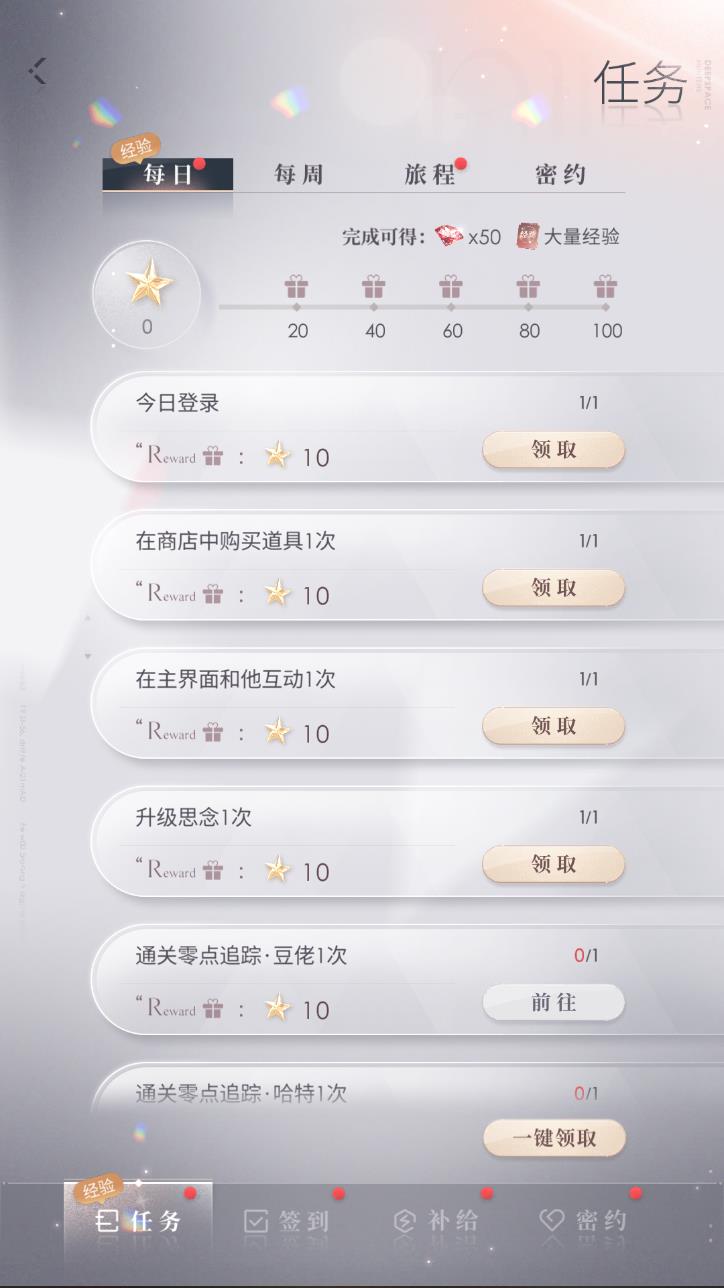Open the 旅程 tab
Viewport: 724px width, 1288px height.
coord(430,174)
